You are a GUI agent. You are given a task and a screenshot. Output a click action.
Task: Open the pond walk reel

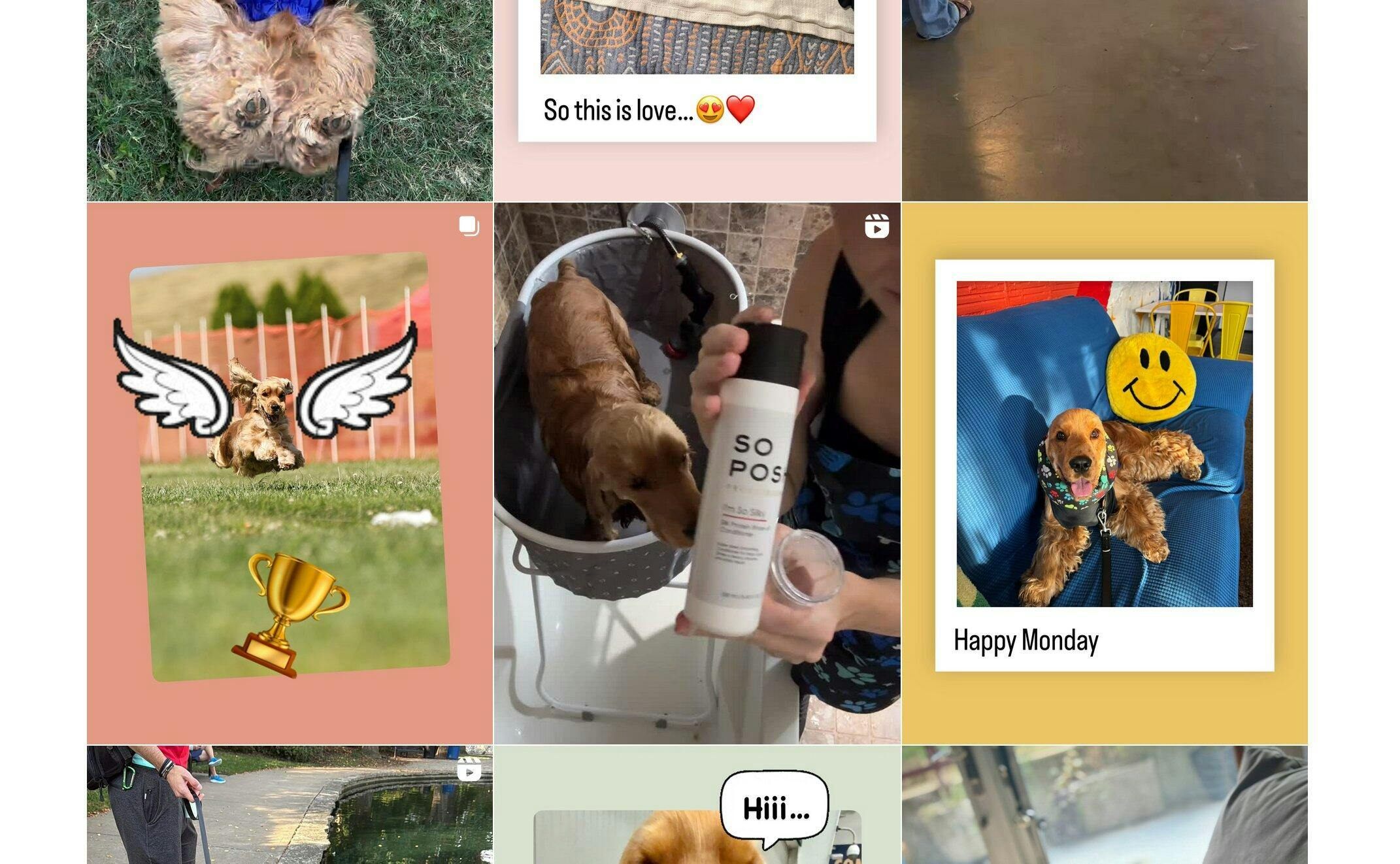pyautogui.click(x=290, y=805)
